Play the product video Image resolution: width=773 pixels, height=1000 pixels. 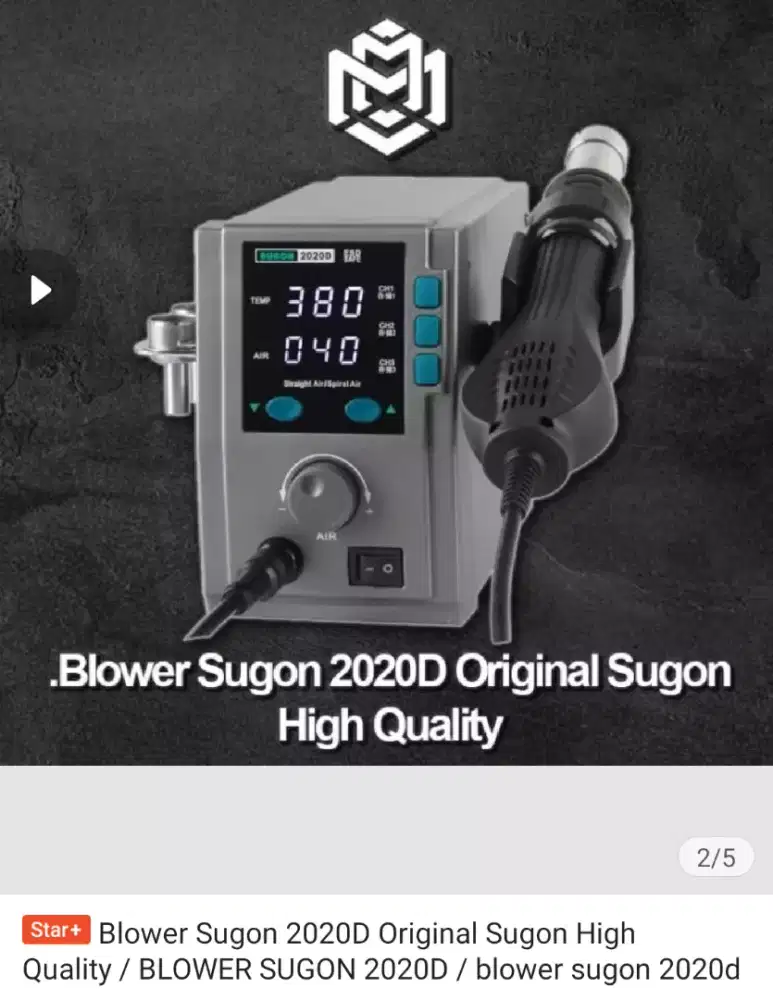coord(39,290)
